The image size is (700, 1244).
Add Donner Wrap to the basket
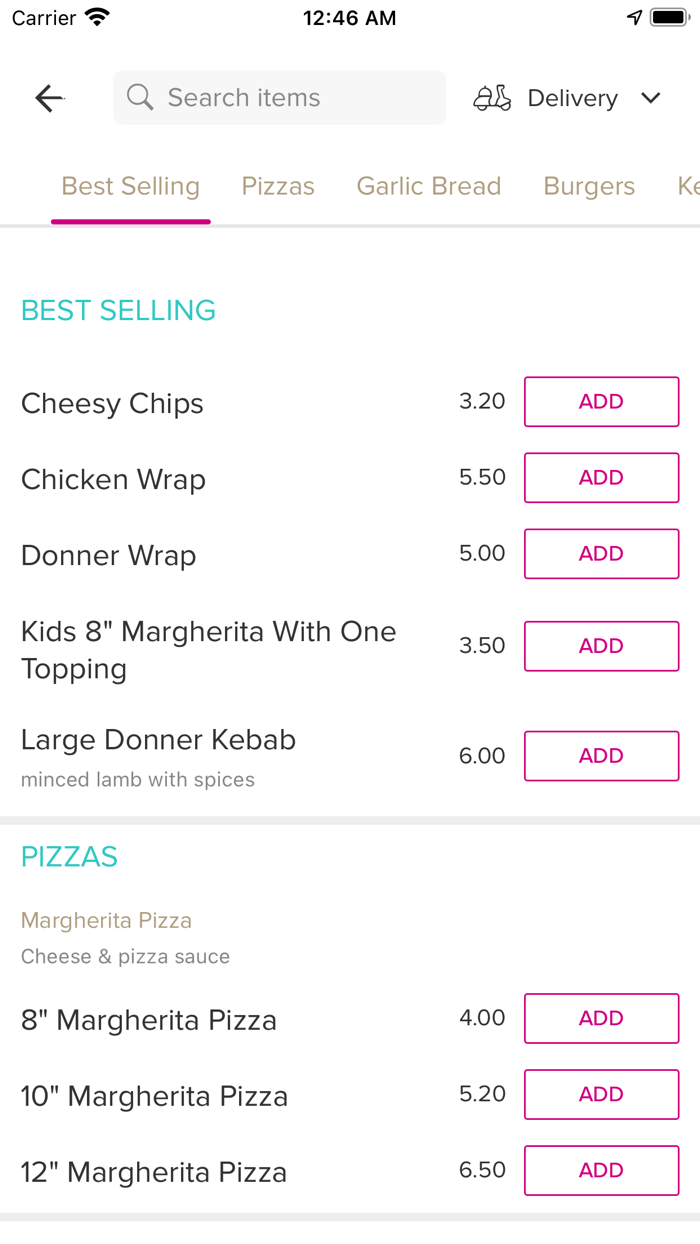pos(601,554)
